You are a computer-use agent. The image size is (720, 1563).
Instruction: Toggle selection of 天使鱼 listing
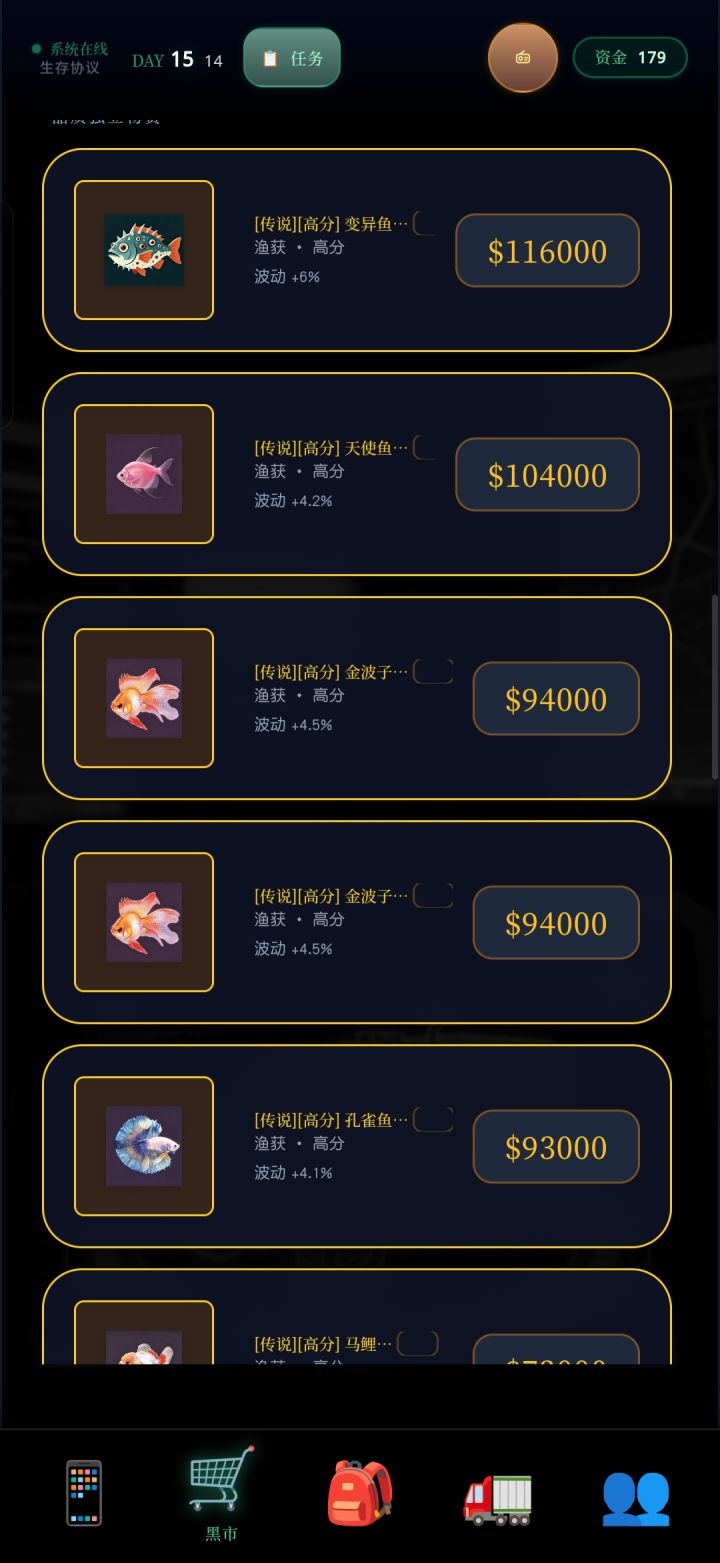pos(430,446)
